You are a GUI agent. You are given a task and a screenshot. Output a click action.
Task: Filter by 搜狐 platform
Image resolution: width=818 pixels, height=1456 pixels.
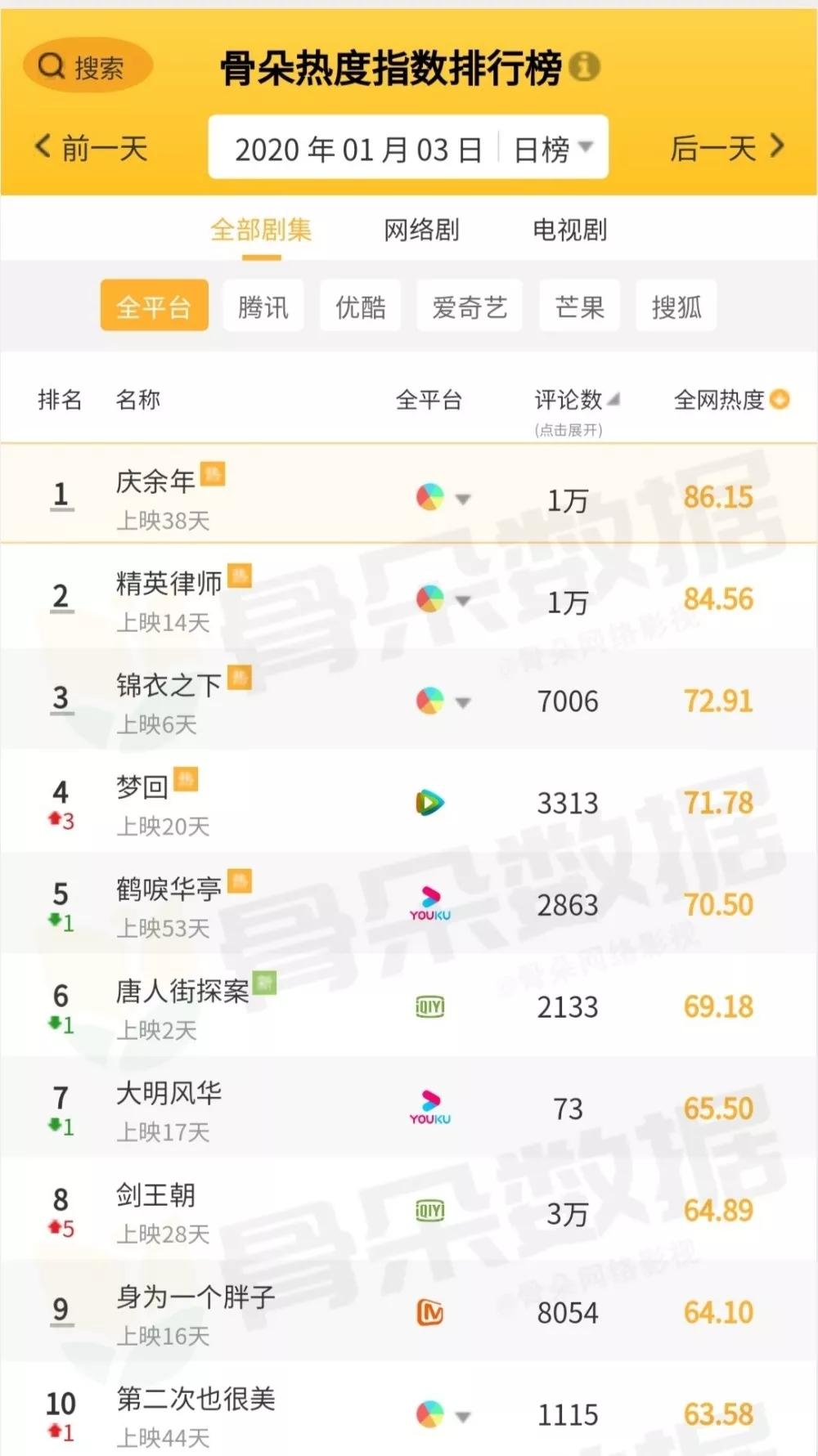coord(676,307)
